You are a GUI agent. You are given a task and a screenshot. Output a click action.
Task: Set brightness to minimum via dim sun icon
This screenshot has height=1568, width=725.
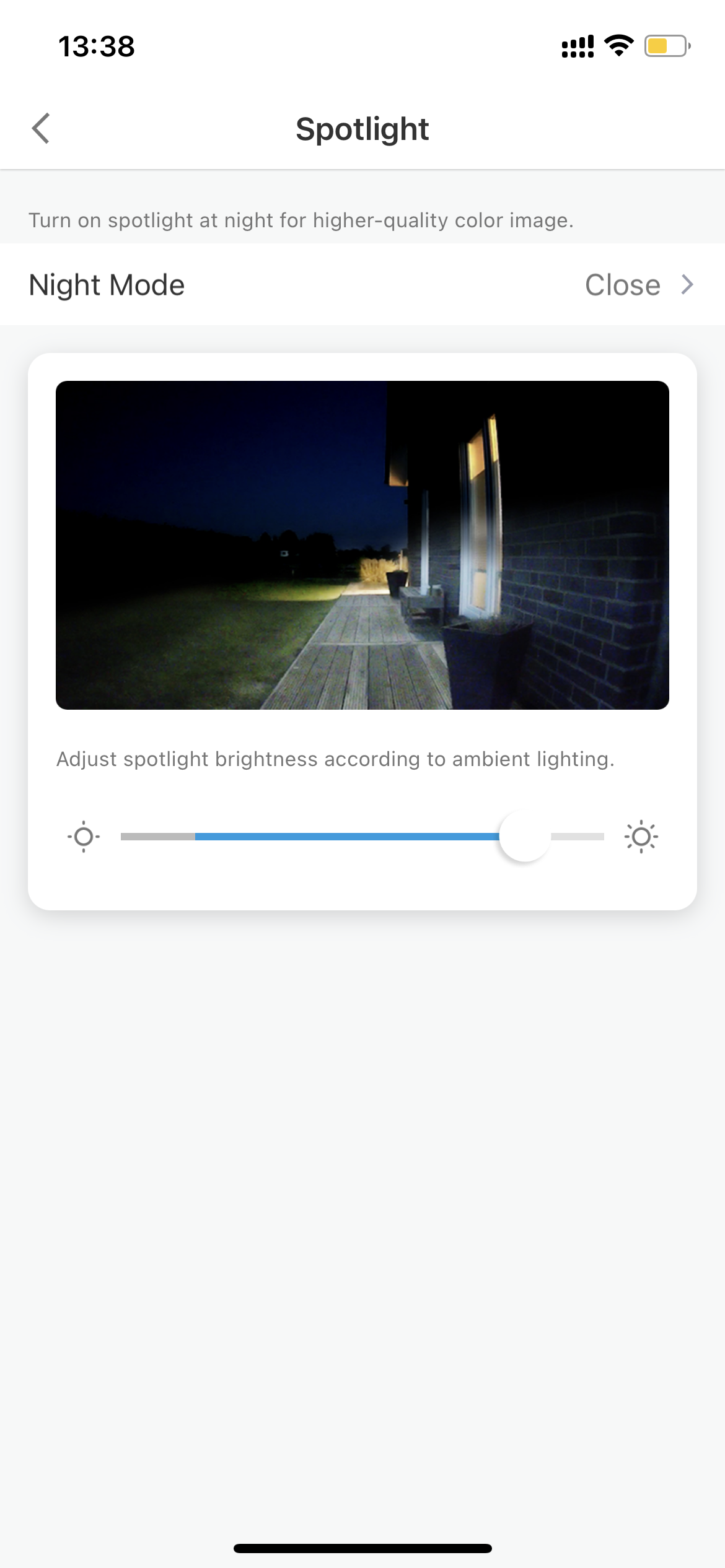84,837
